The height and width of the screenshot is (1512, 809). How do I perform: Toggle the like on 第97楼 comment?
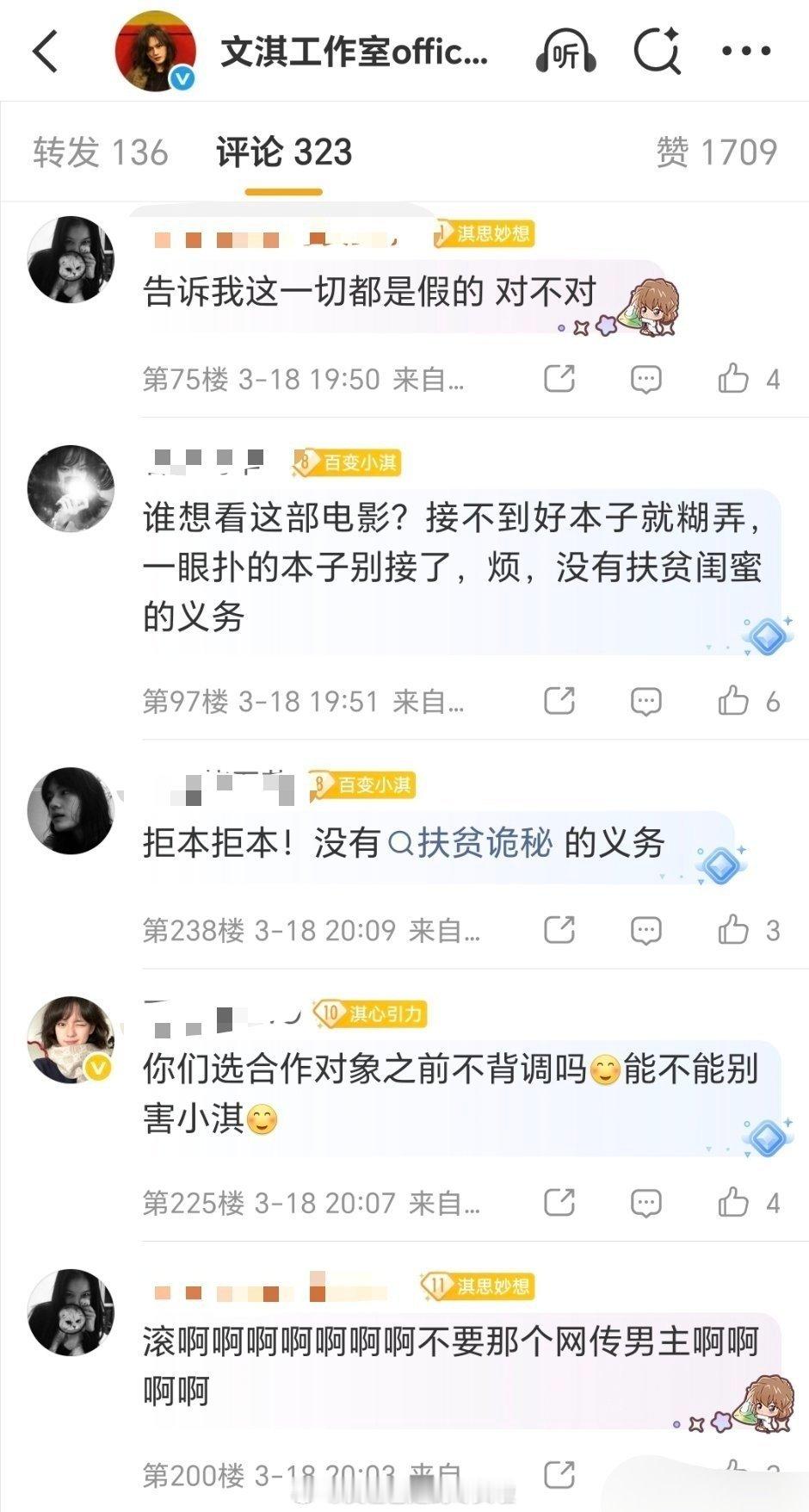pos(732,701)
